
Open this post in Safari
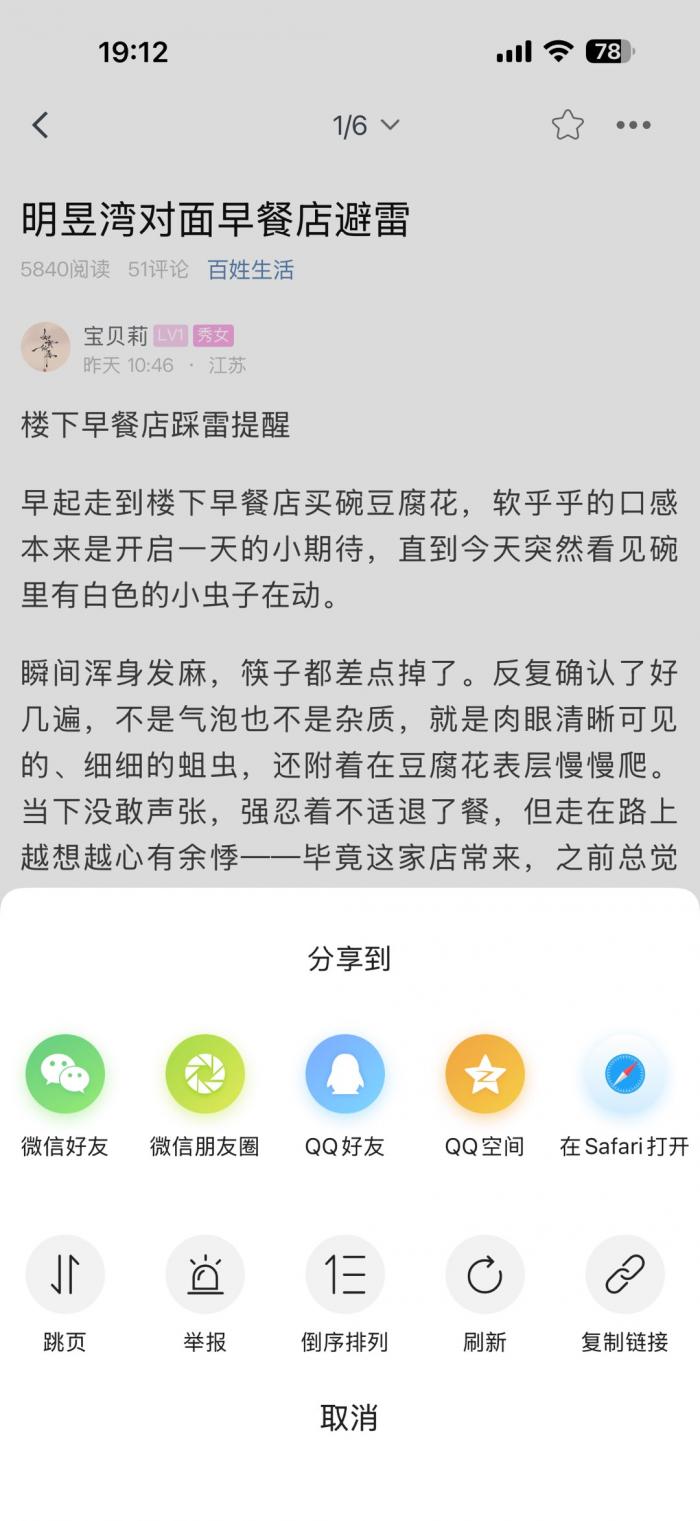point(625,1074)
